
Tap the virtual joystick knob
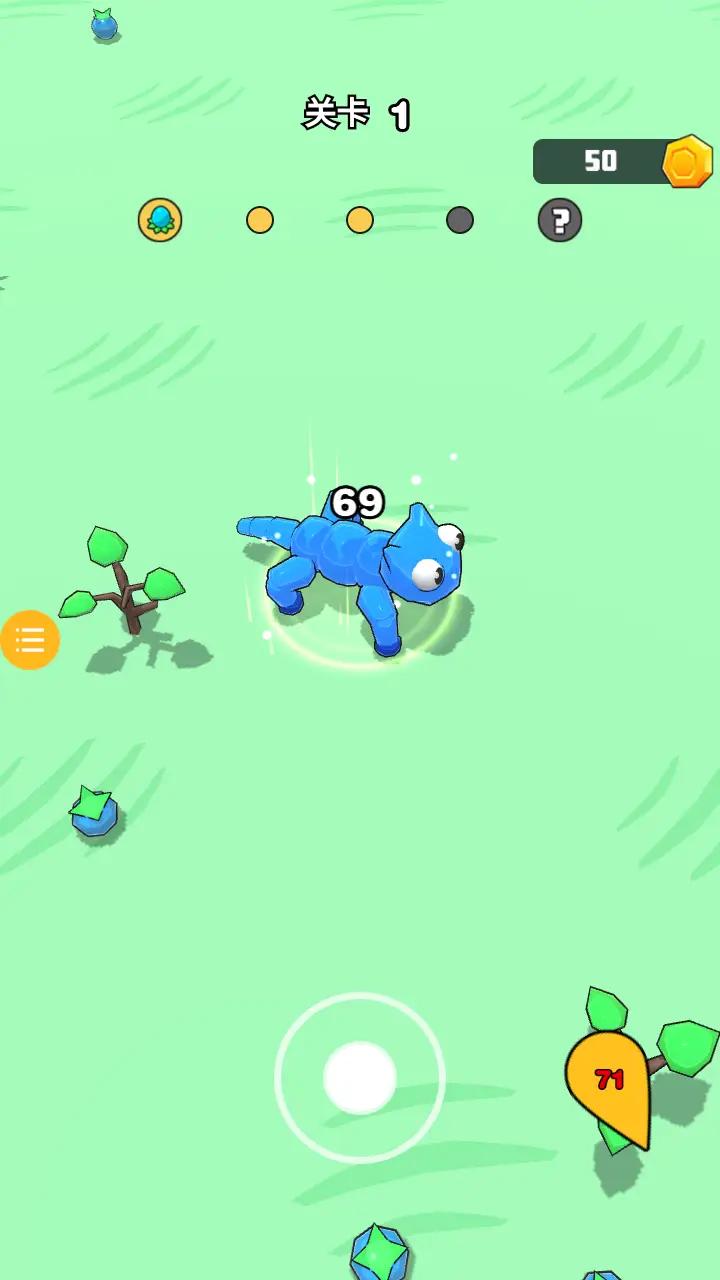pos(360,1078)
